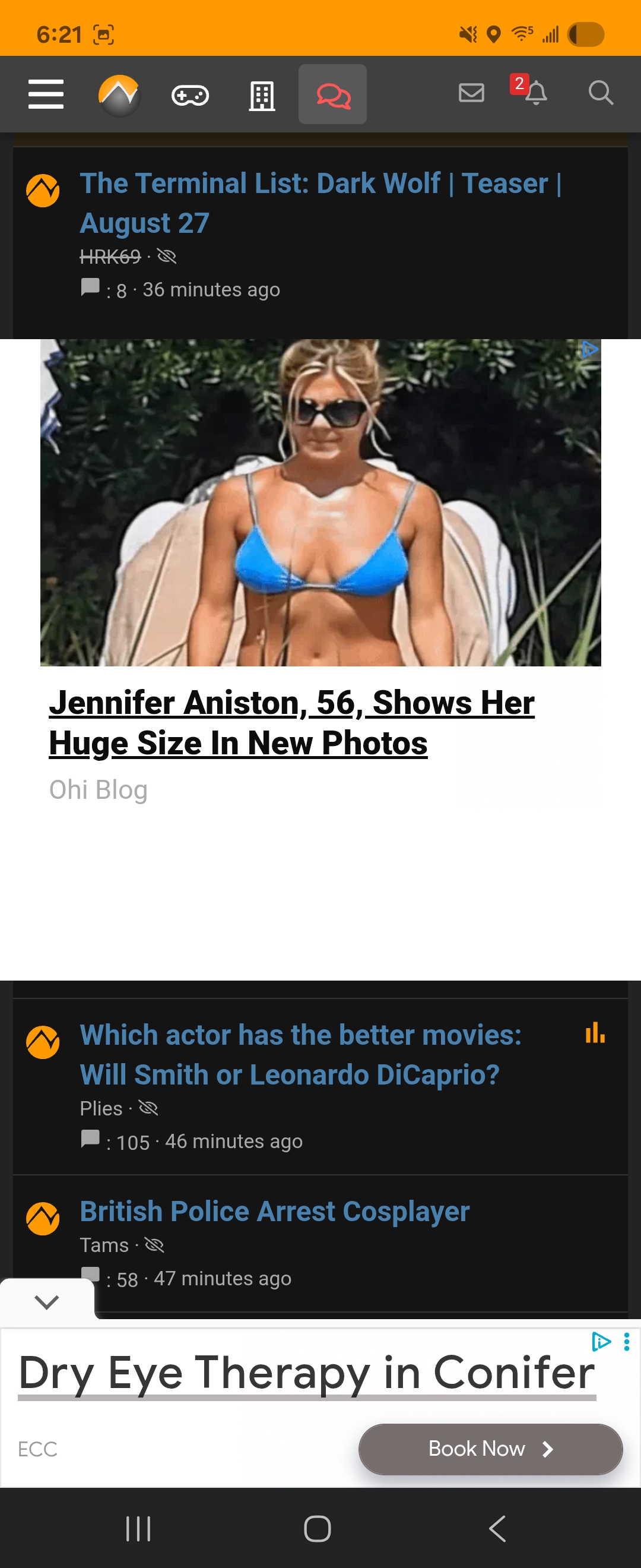Open the search magnifier

coord(600,93)
